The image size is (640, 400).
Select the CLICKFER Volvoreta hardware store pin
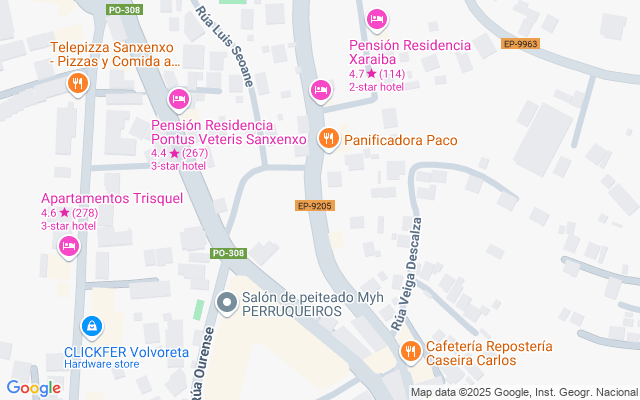(91, 326)
